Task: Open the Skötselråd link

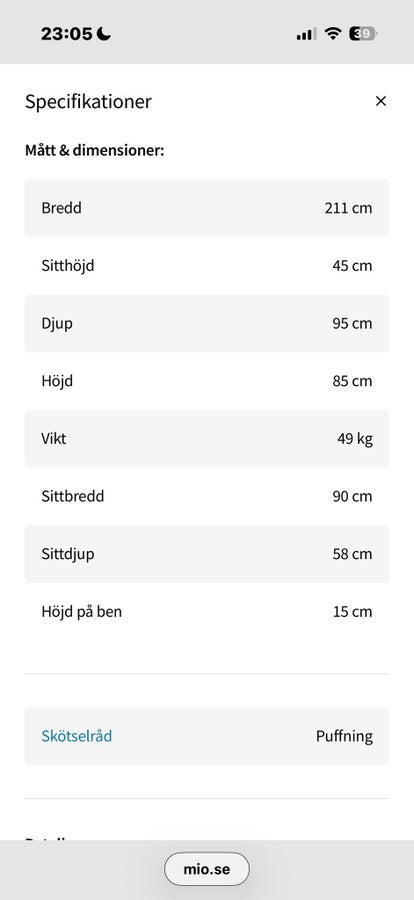Action: click(76, 736)
